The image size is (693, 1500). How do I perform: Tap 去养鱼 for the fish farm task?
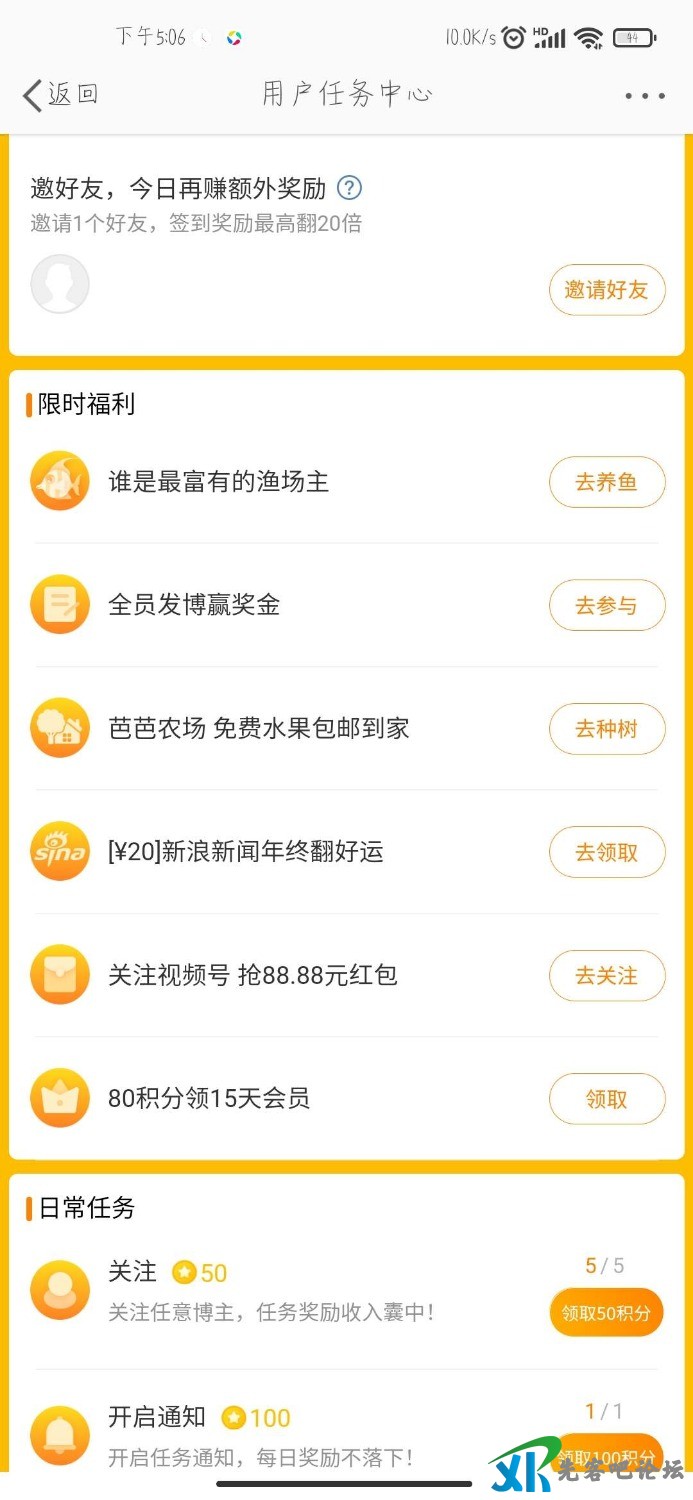[x=606, y=483]
